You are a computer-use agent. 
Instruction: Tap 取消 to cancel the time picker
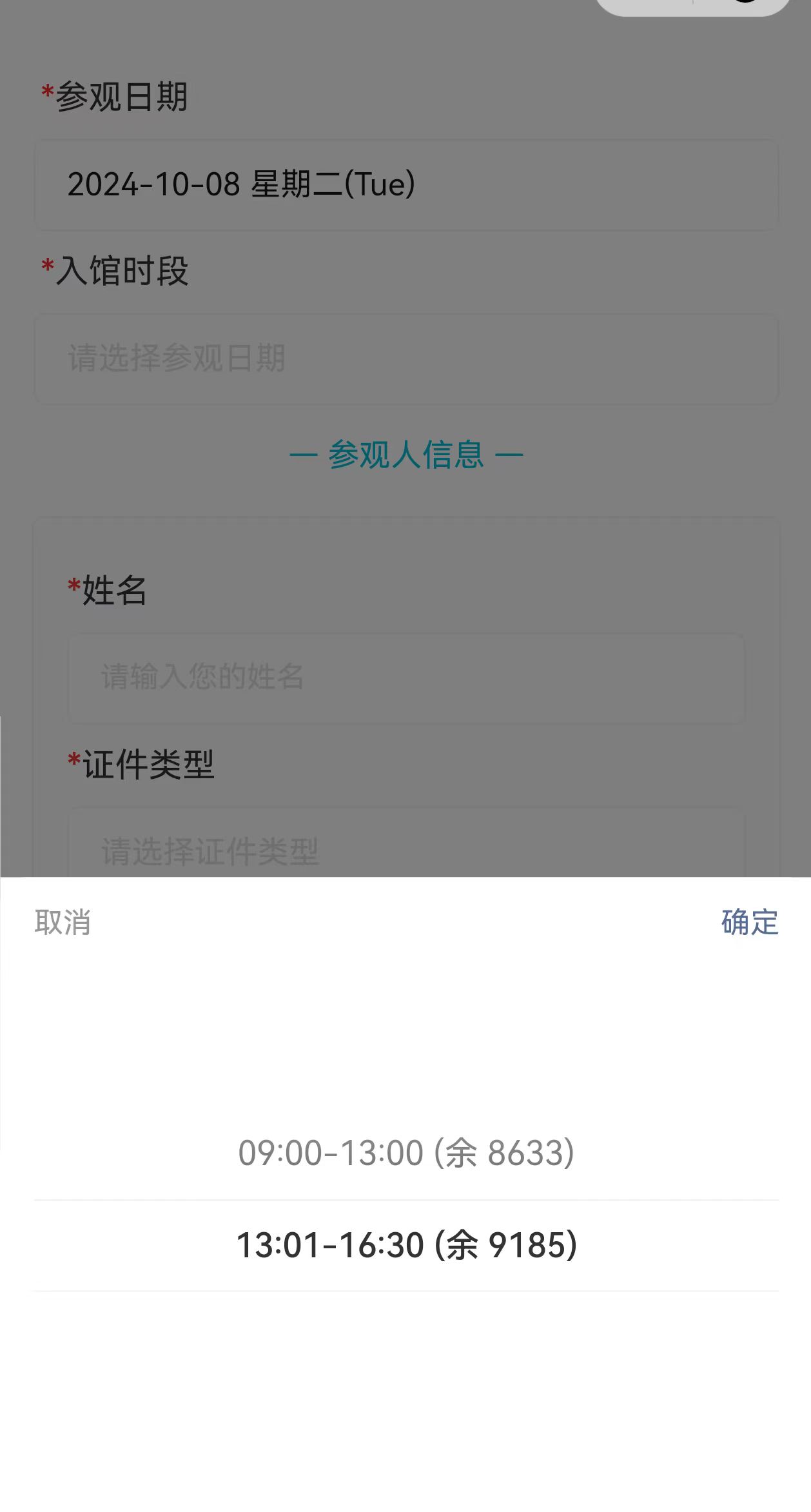click(63, 922)
